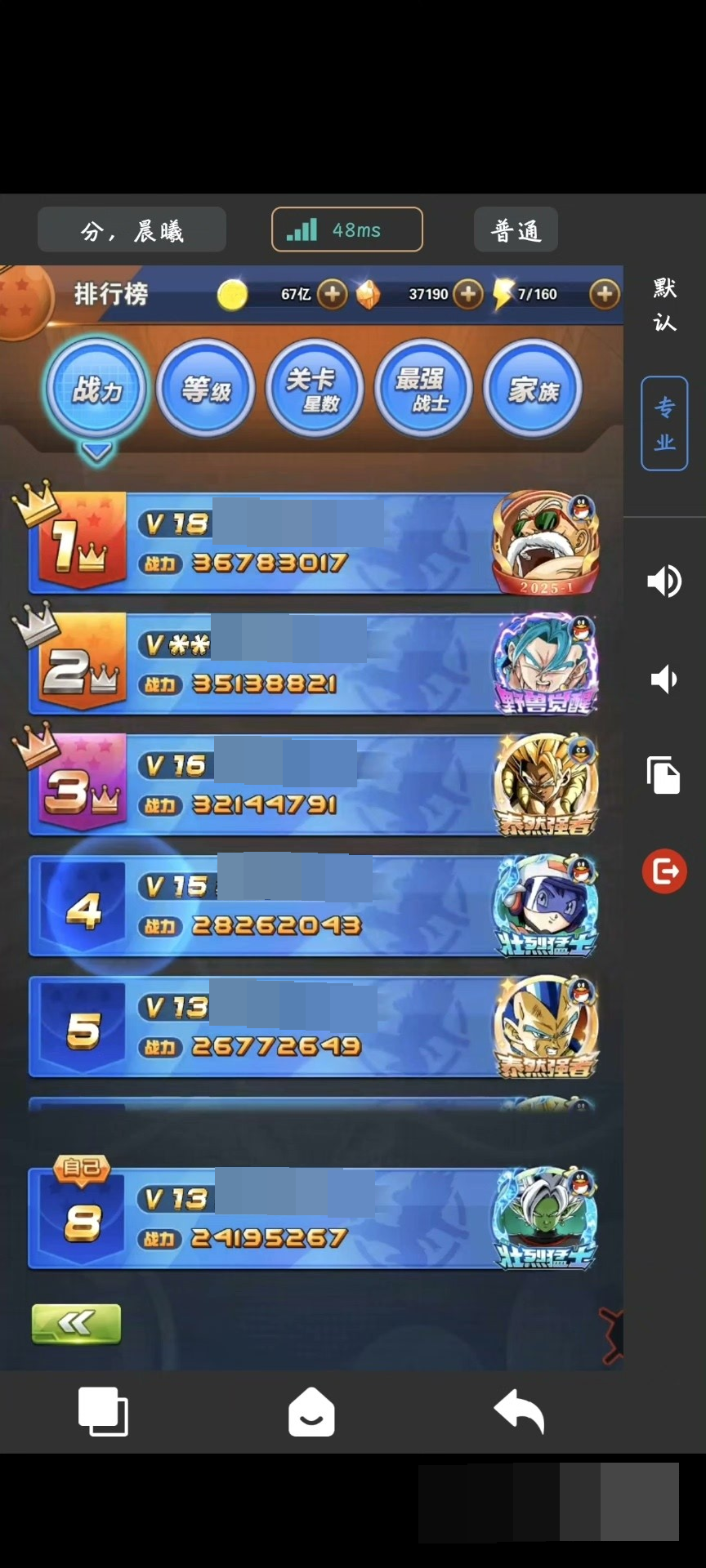Image resolution: width=706 pixels, height=1568 pixels.
Task: Tap the 普通 quality button
Action: [516, 230]
